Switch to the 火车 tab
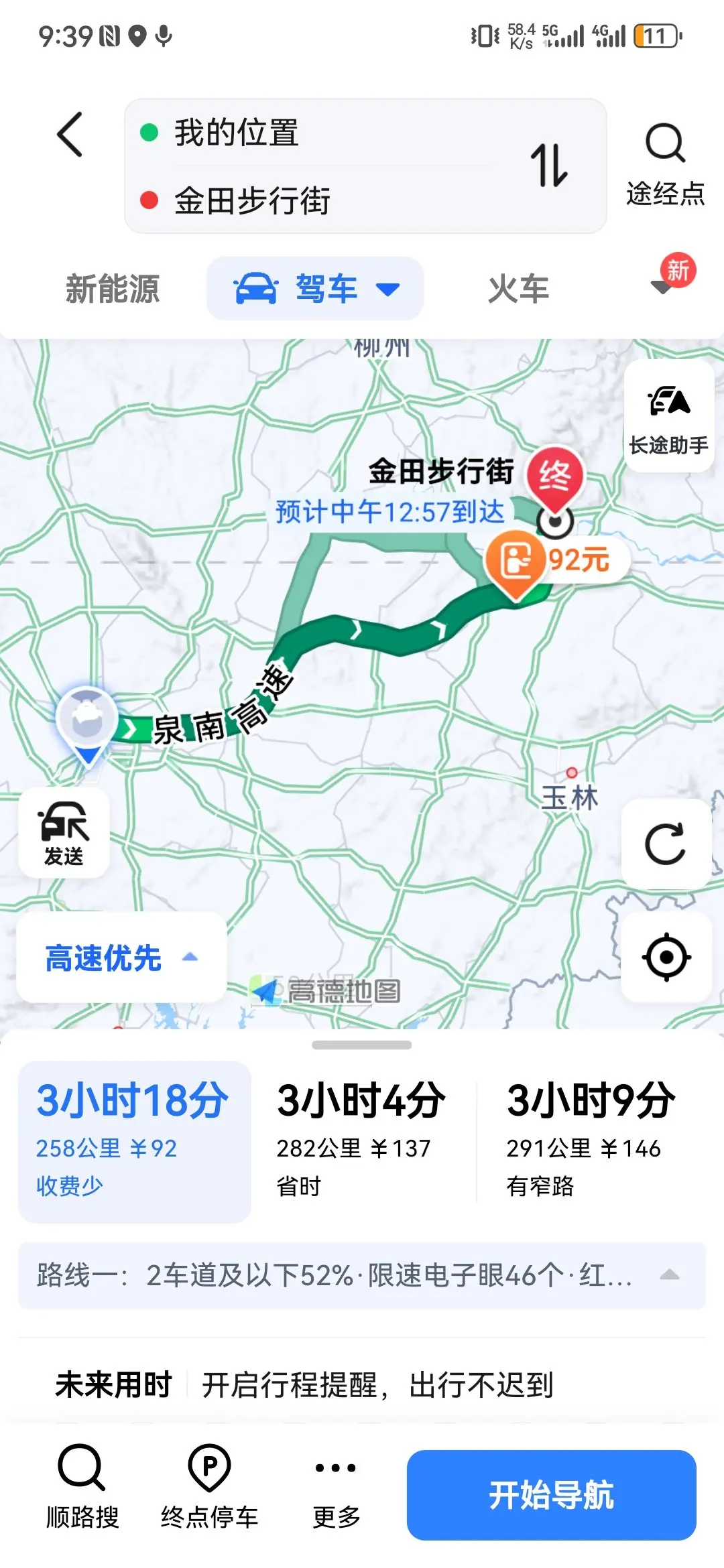Screen dimensions: 724x1568 click(x=518, y=289)
